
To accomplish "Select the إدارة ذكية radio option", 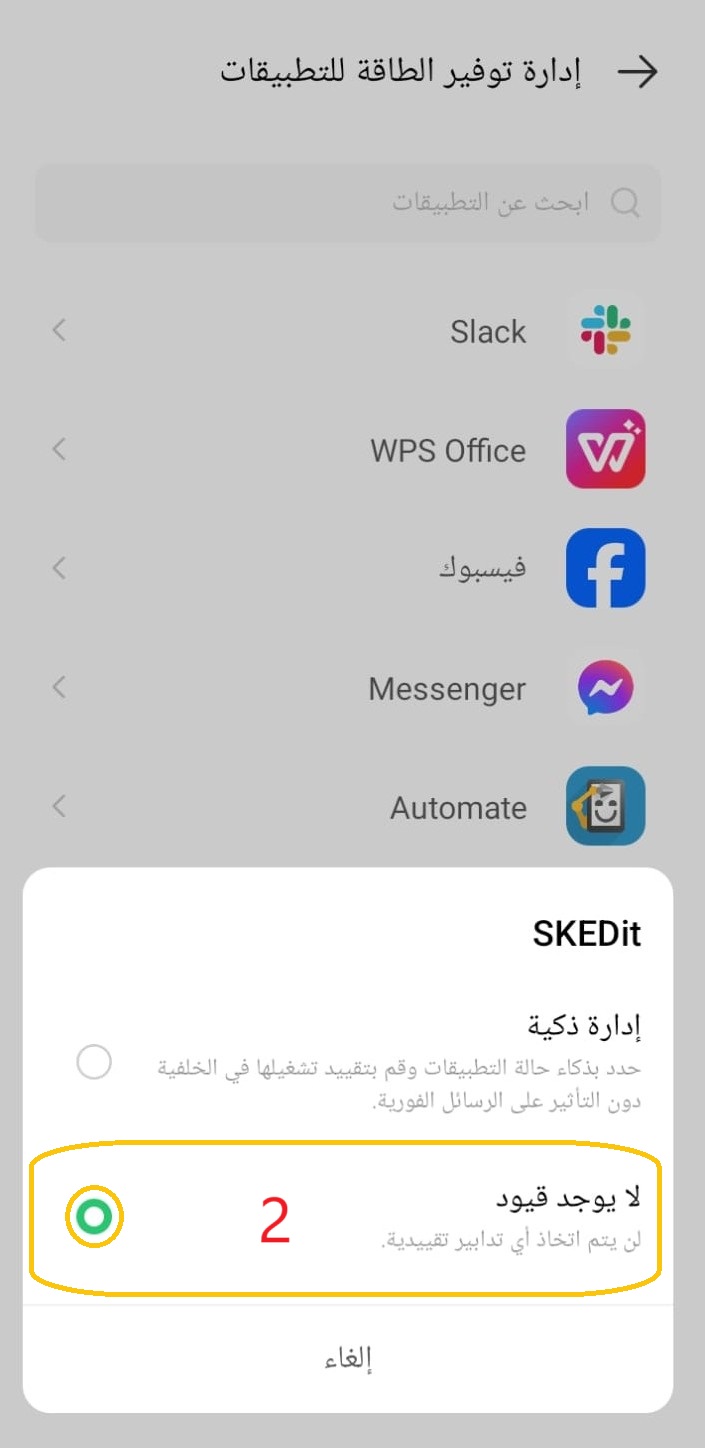I will (94, 1062).
